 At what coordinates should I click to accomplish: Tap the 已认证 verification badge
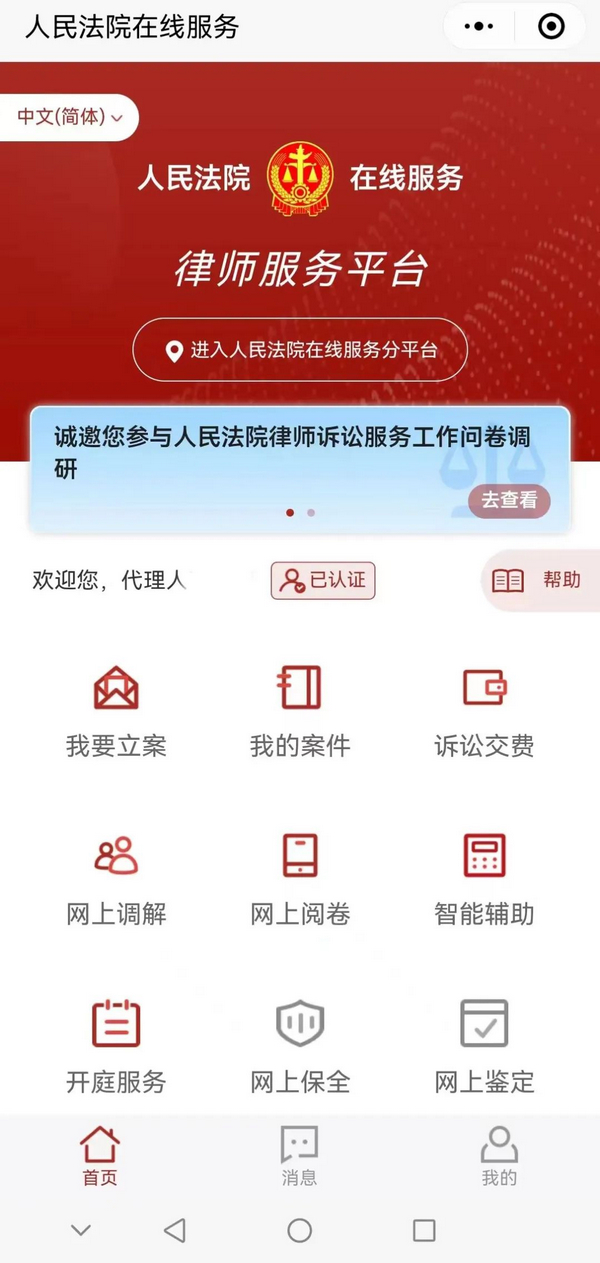pos(323,580)
